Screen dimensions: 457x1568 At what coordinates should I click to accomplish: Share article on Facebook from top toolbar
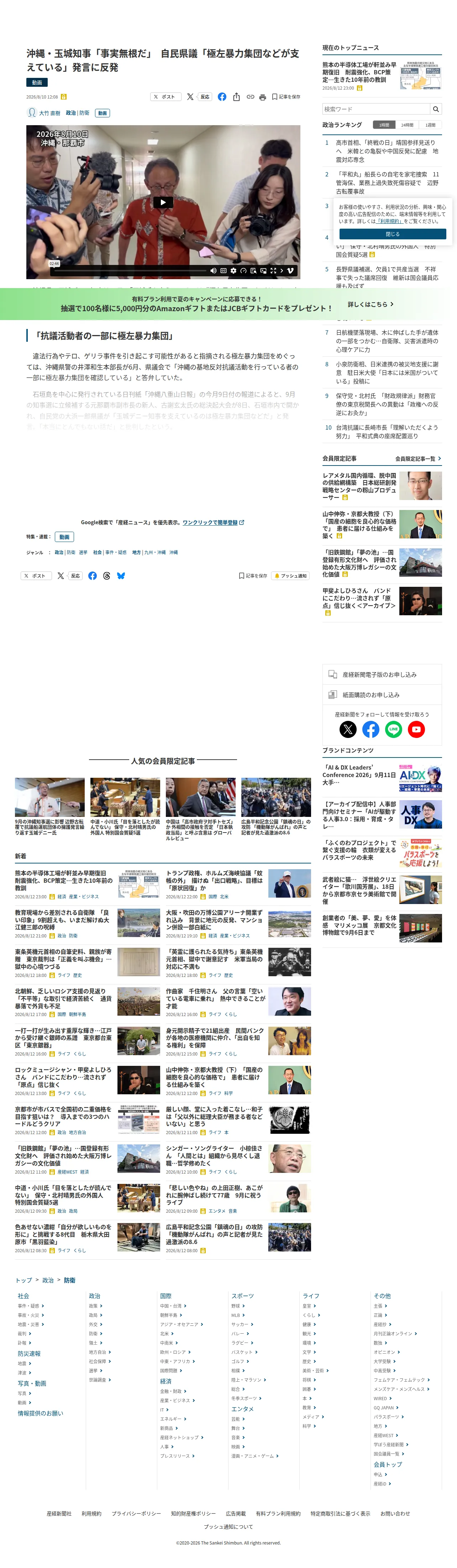[222, 97]
